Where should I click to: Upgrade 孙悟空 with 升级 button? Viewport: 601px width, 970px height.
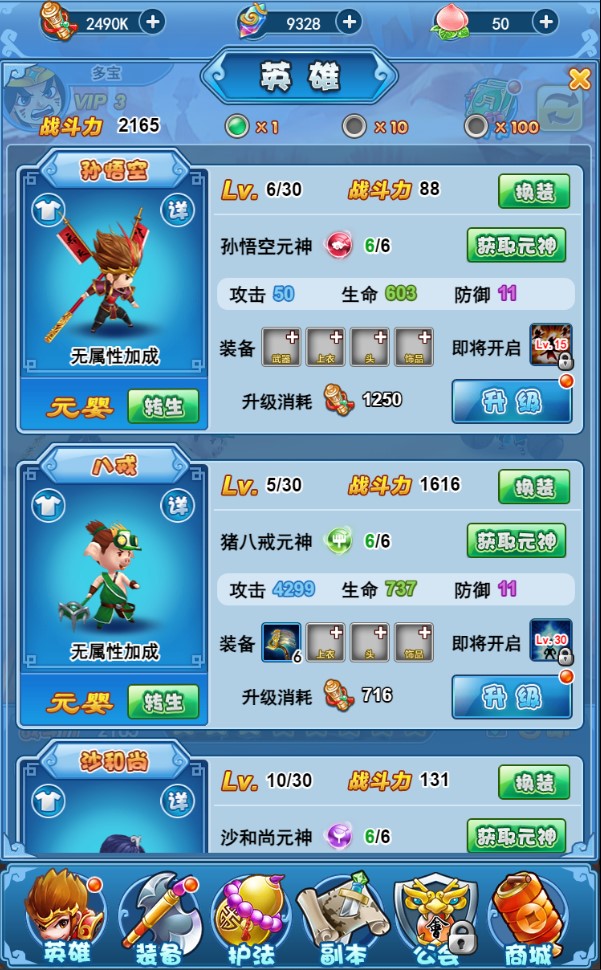[x=512, y=401]
